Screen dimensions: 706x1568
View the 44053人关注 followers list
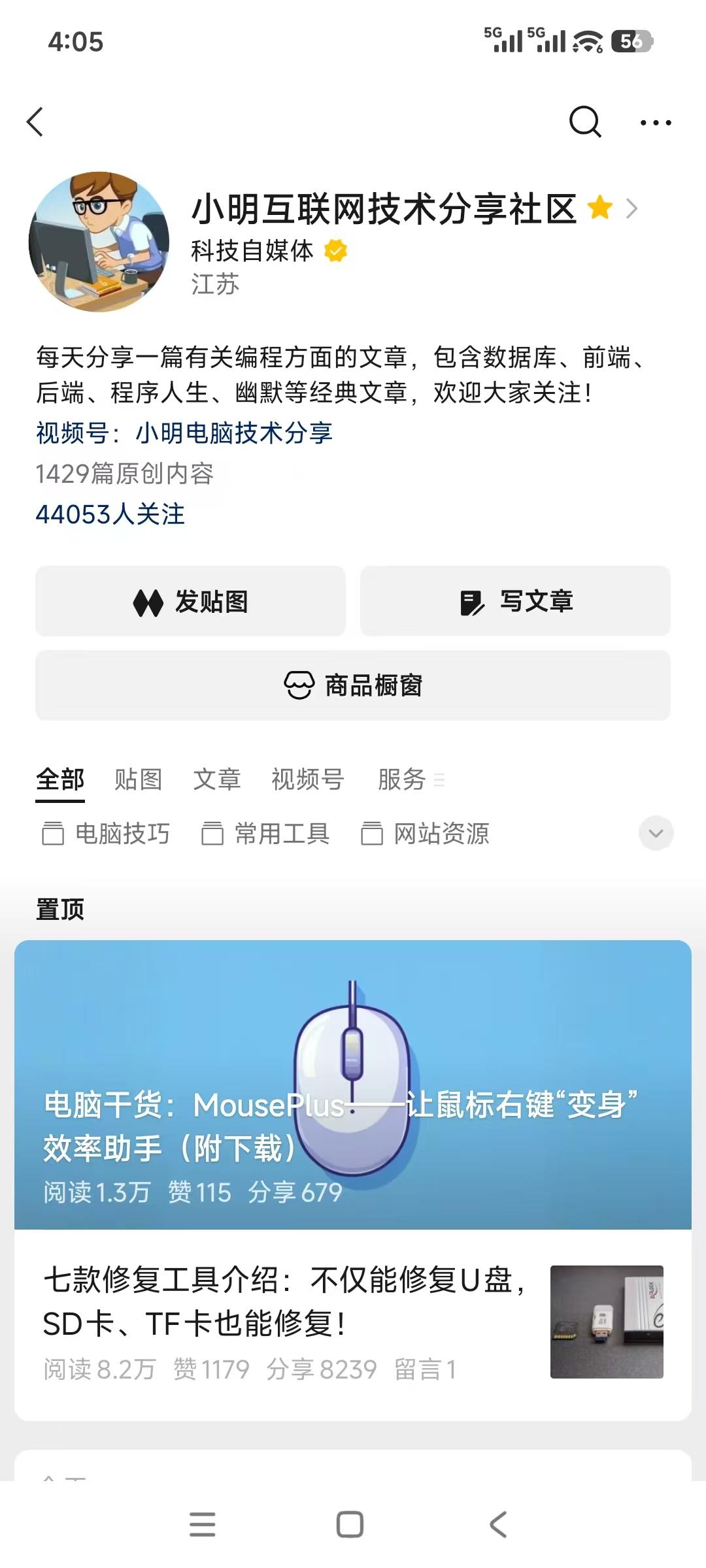(110, 514)
